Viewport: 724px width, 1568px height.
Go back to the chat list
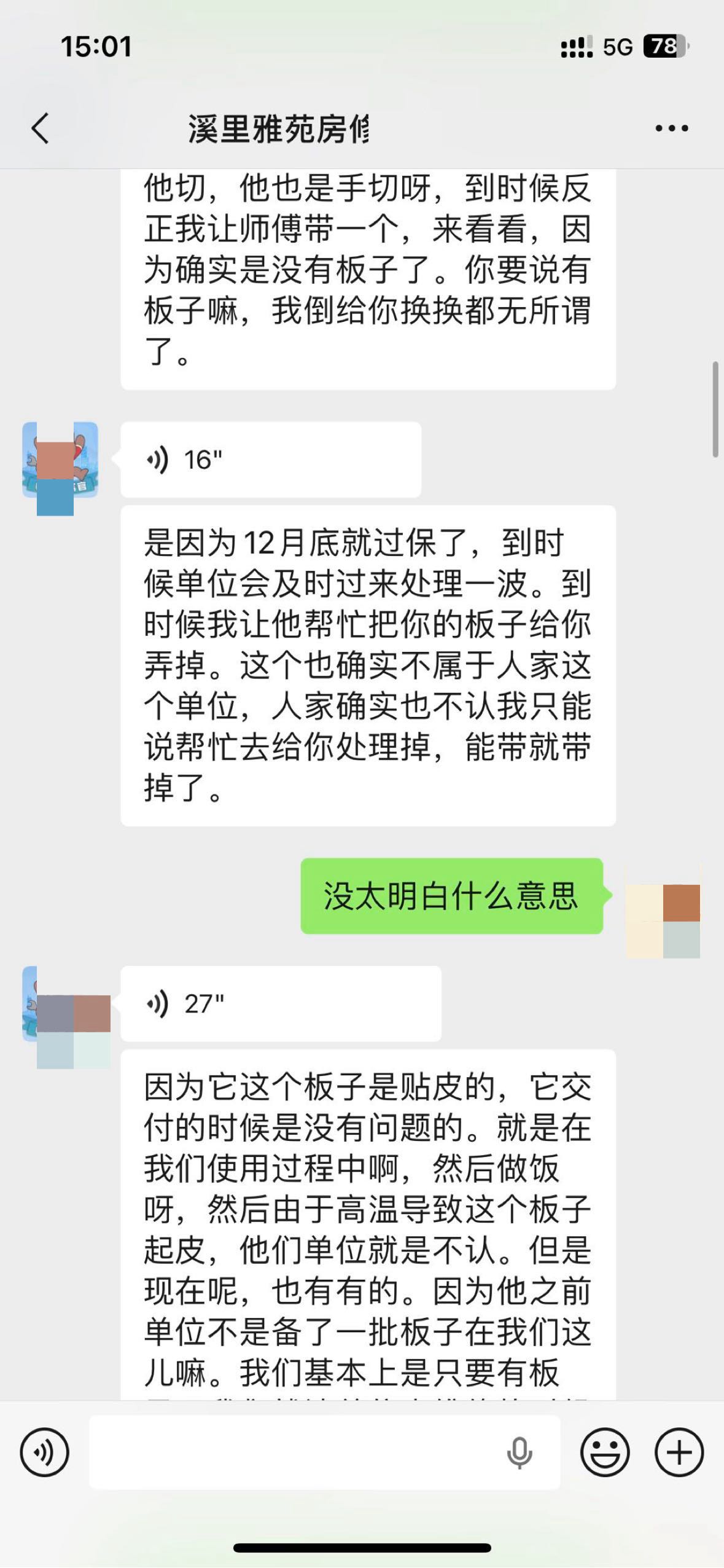(x=41, y=128)
